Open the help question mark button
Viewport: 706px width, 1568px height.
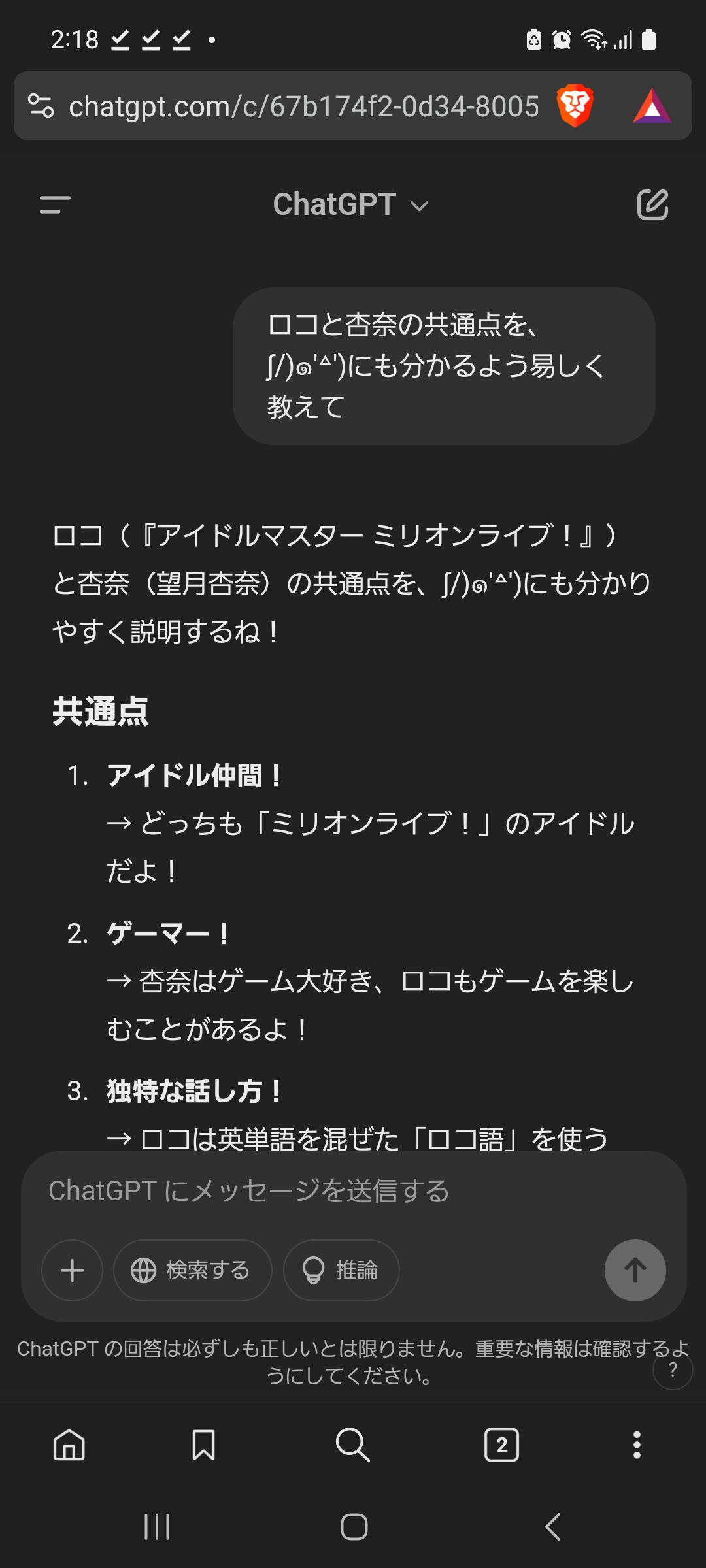673,1369
